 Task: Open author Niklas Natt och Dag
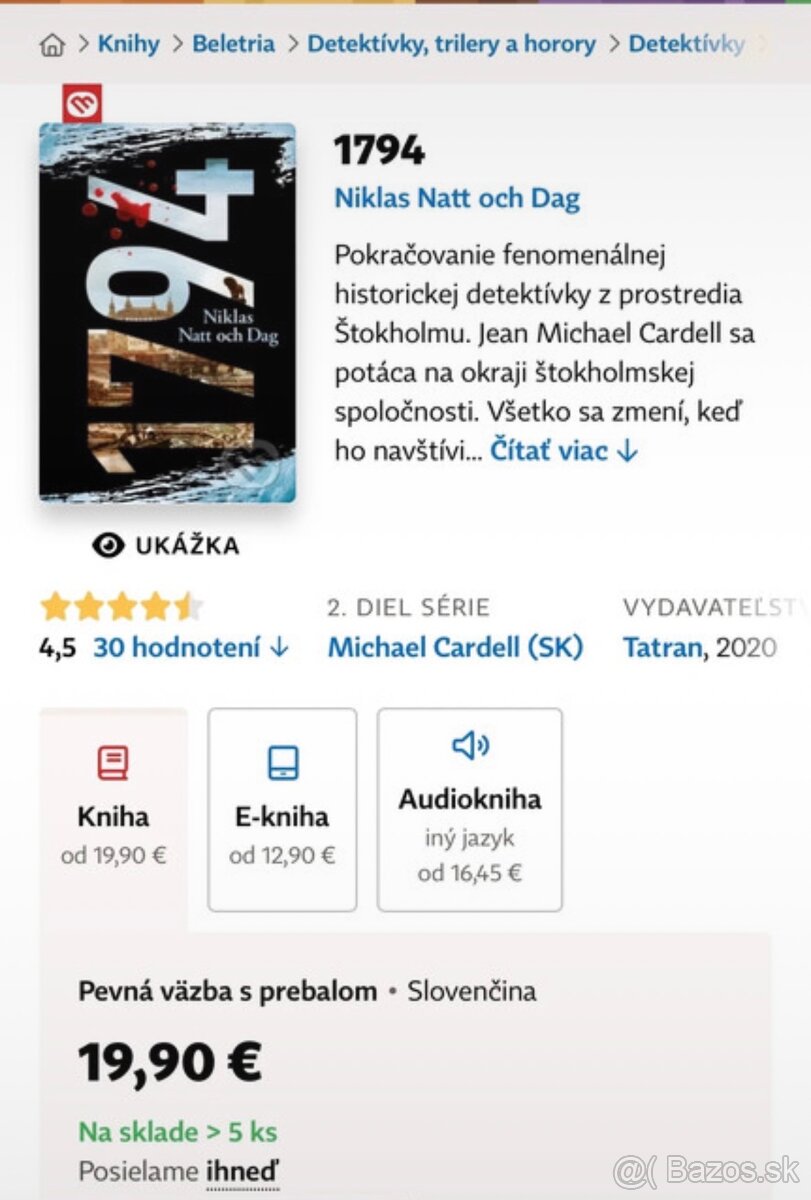click(x=456, y=198)
